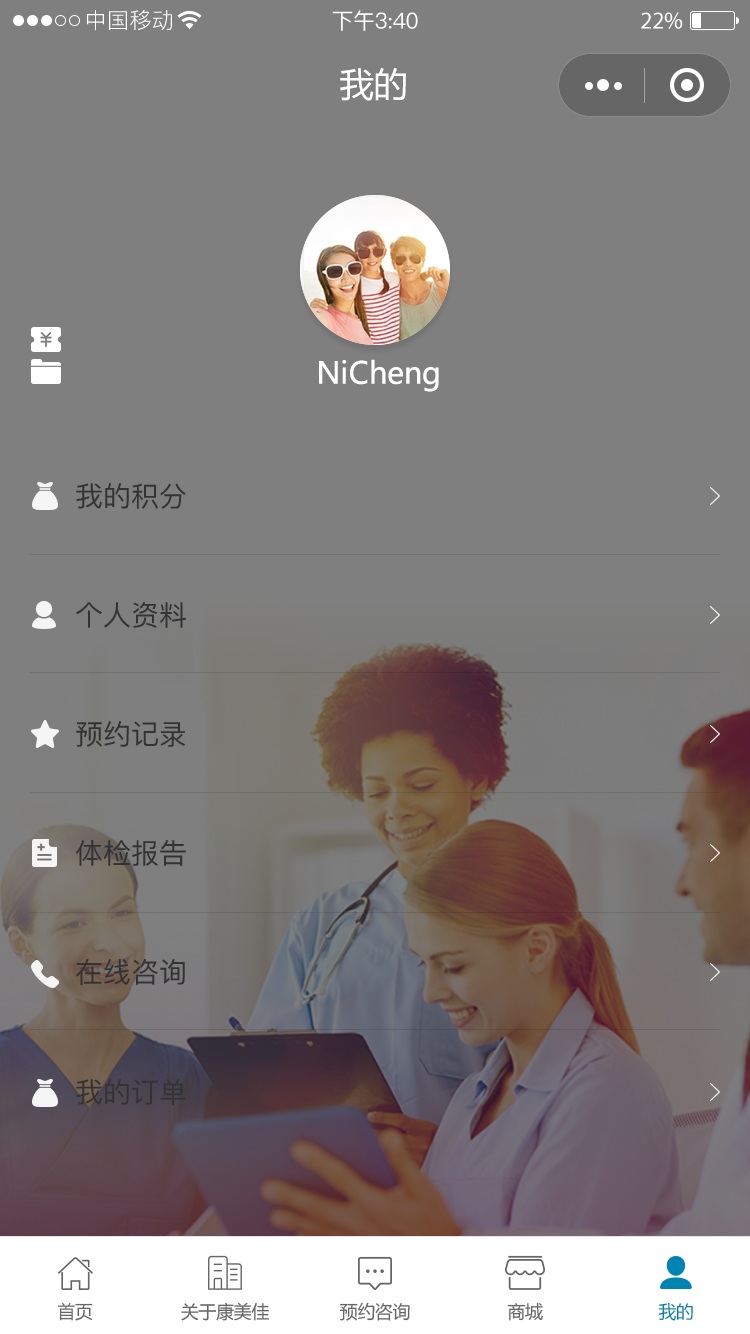Screen dimensions: 750x1334
Task: View 预约记录 appointment records
Action: coord(375,734)
